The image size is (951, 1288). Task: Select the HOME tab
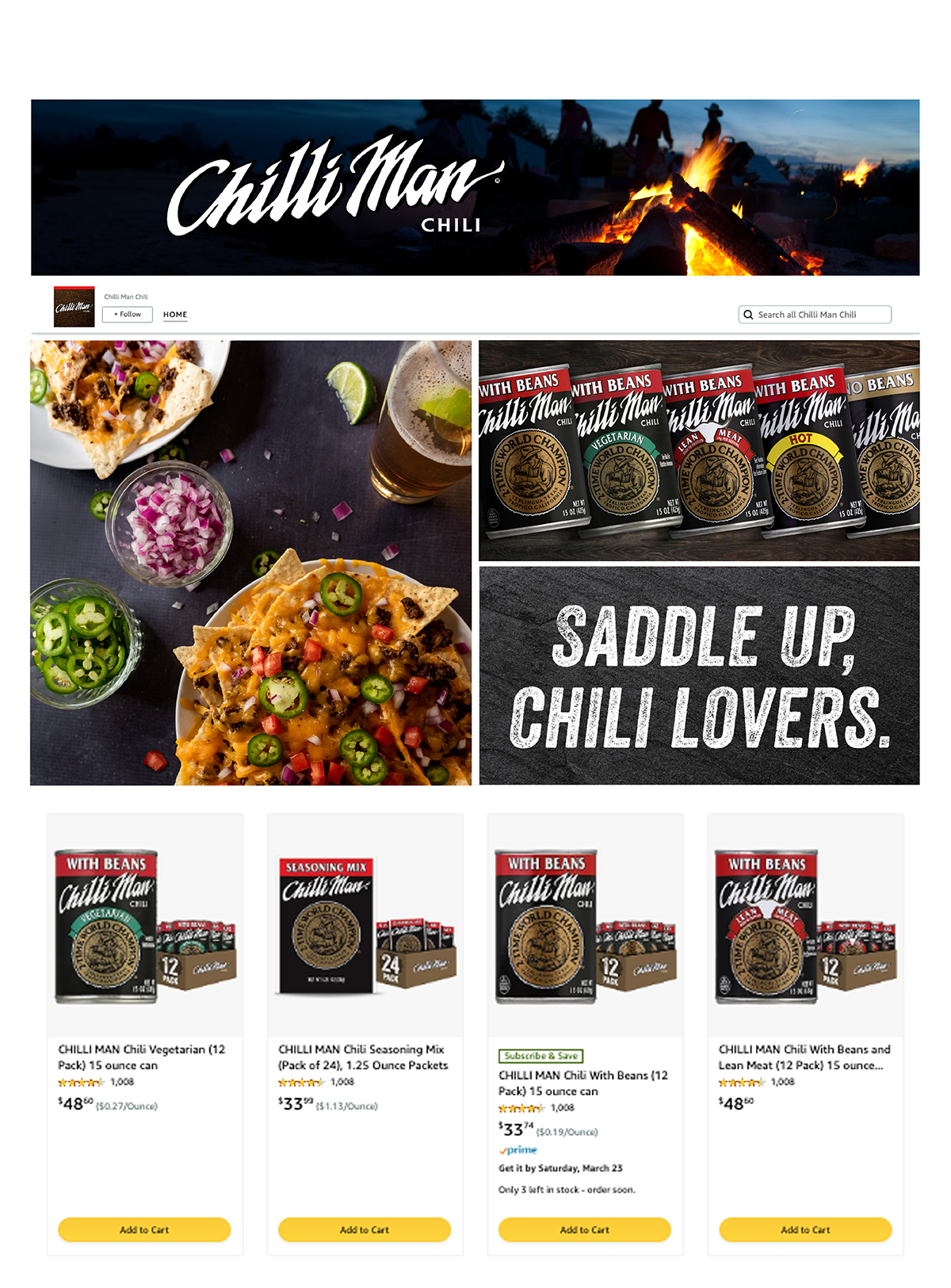tap(175, 315)
